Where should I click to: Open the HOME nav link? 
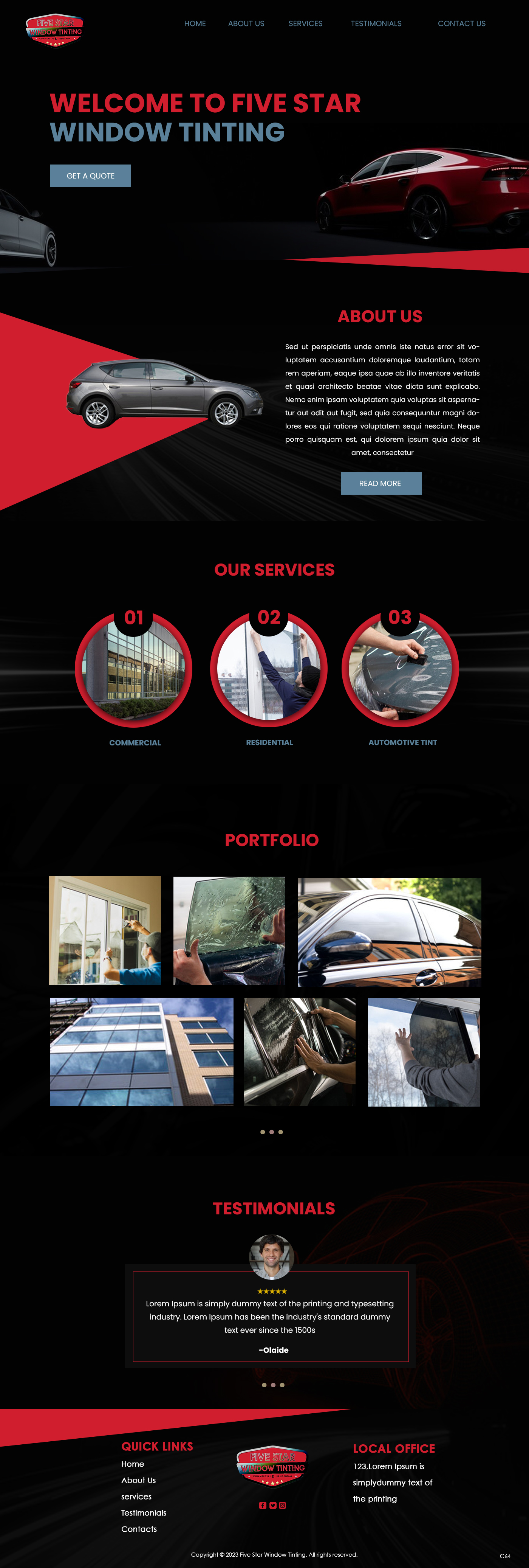195,24
